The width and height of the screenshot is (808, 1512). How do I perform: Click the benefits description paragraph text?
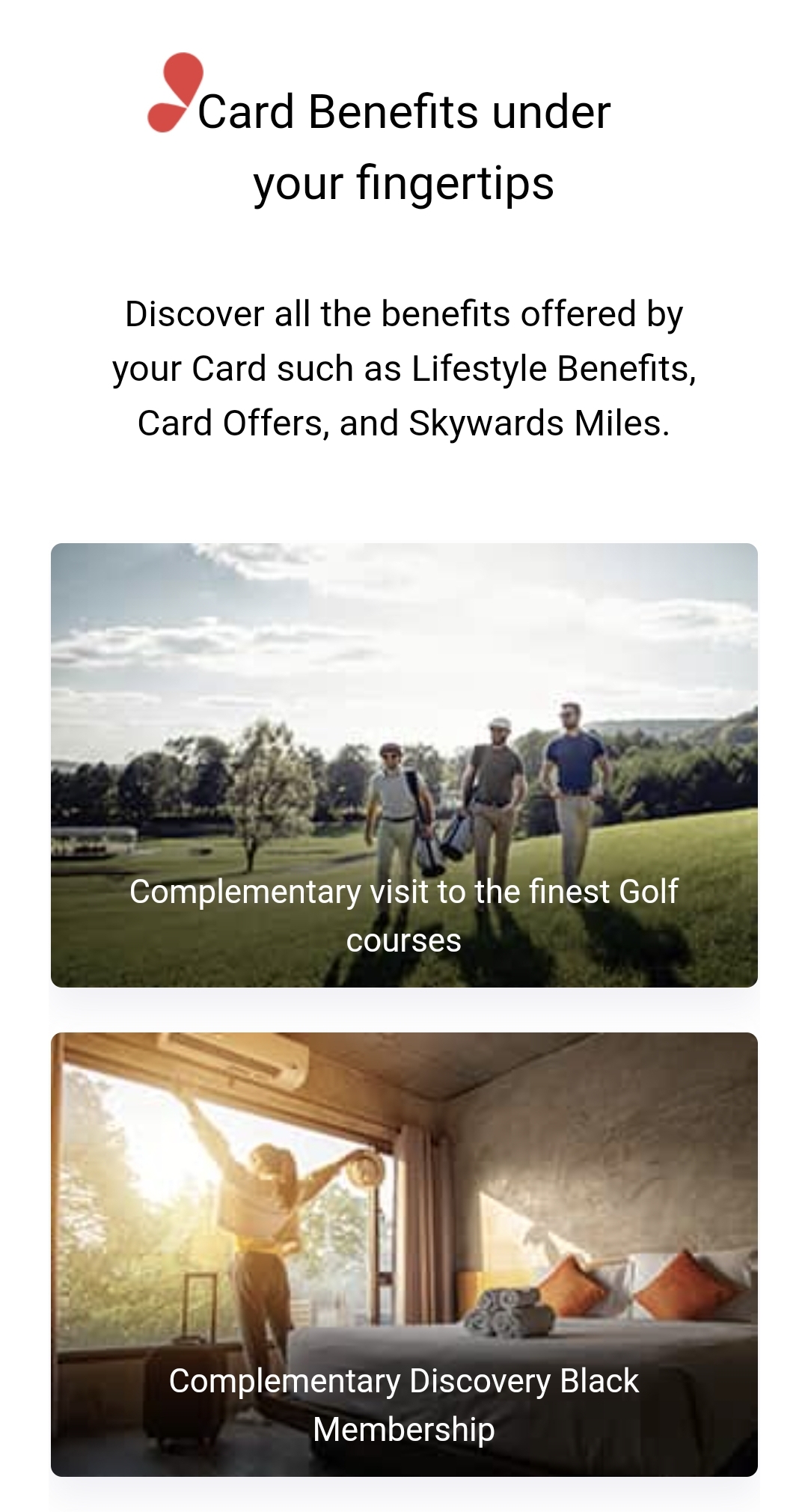404,367
